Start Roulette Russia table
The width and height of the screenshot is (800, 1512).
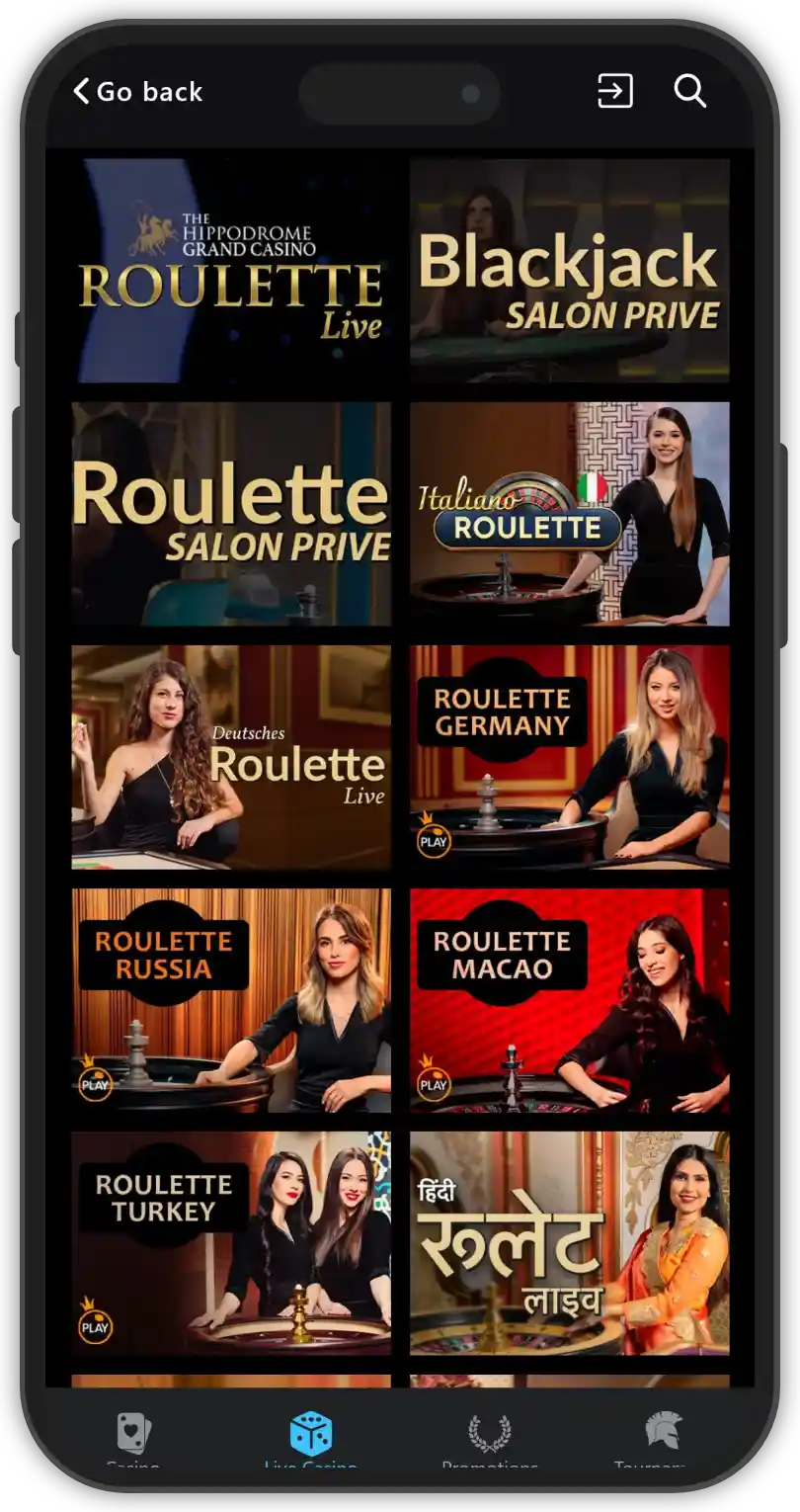231,1000
